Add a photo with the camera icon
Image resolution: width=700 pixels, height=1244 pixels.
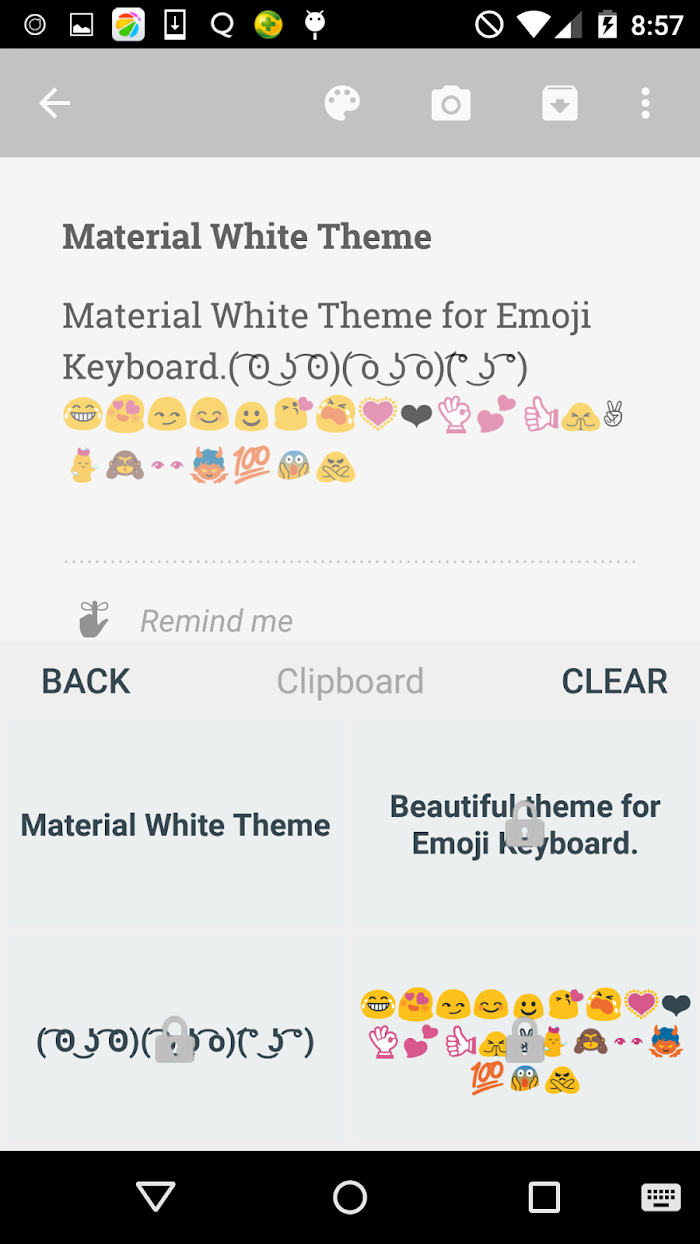coord(451,103)
